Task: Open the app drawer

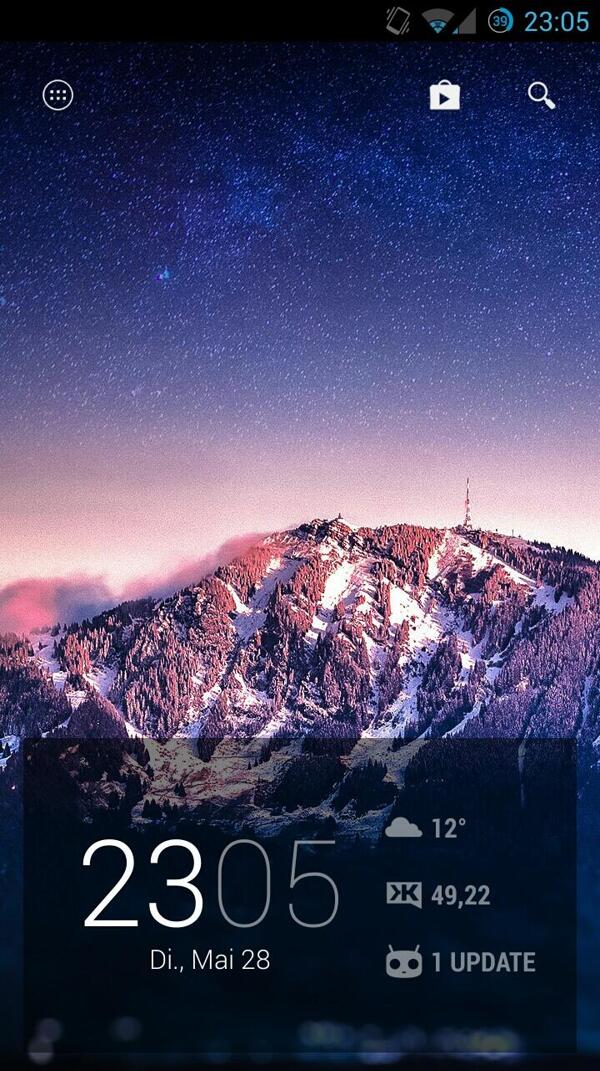Action: 58,96
